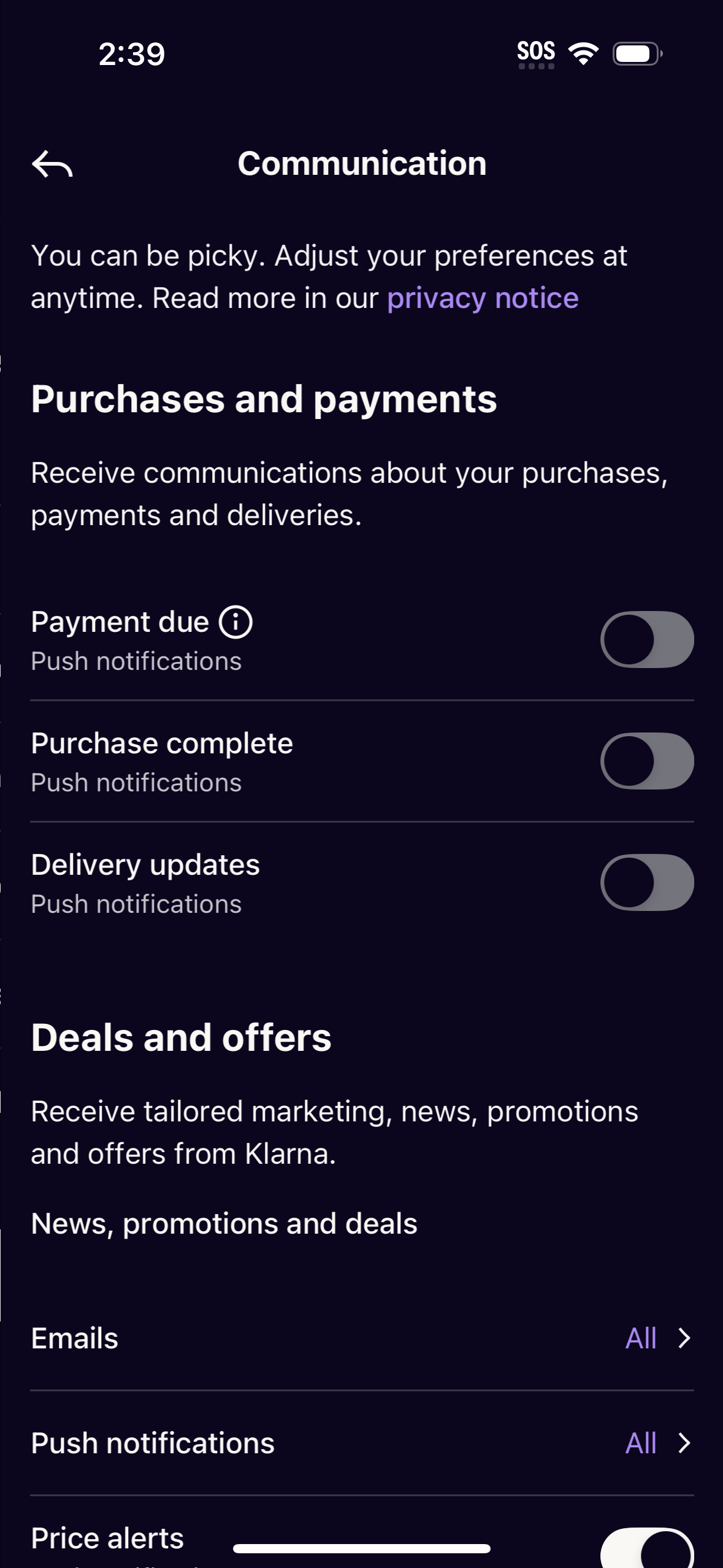
Task: Enable Delivery updates push notifications
Action: pos(647,883)
